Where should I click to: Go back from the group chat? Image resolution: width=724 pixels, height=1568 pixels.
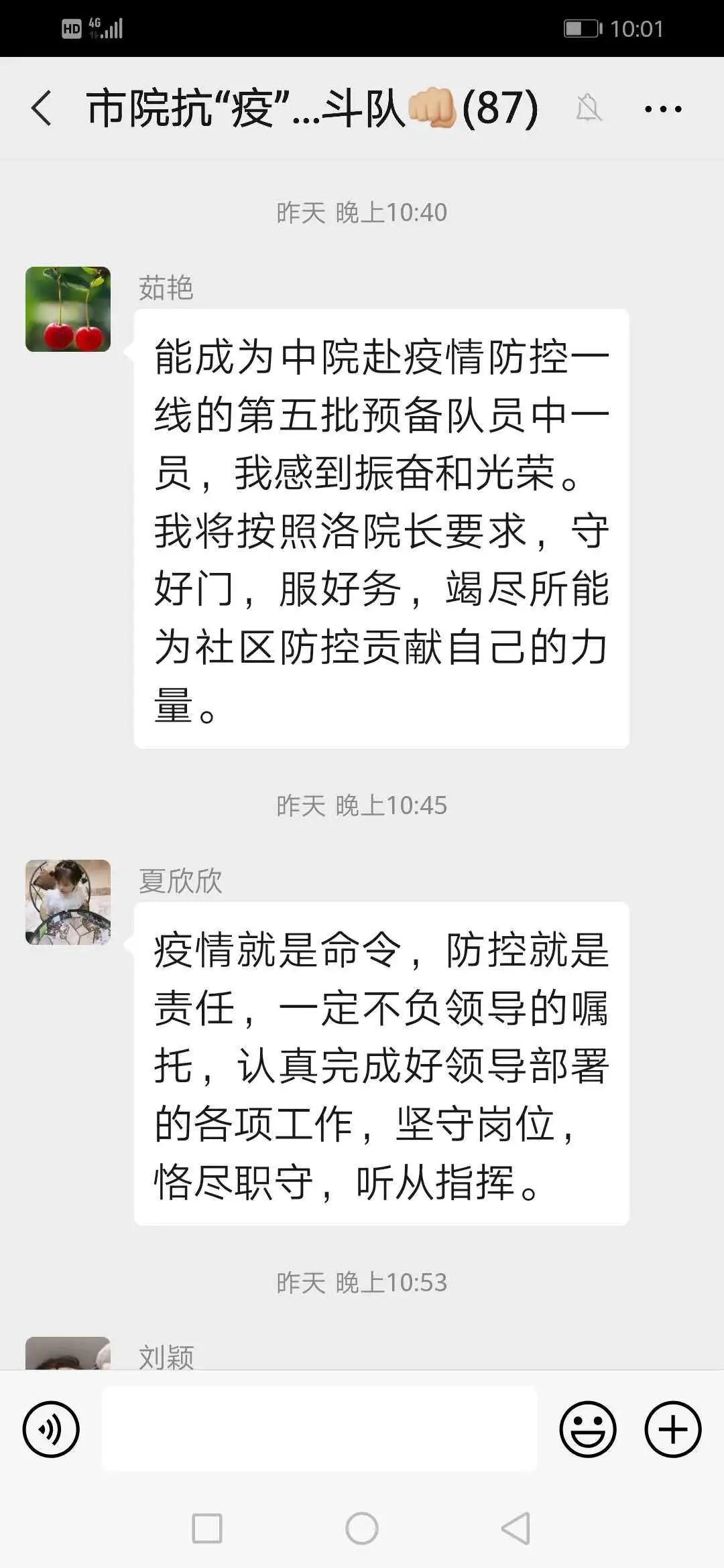pos(42,108)
